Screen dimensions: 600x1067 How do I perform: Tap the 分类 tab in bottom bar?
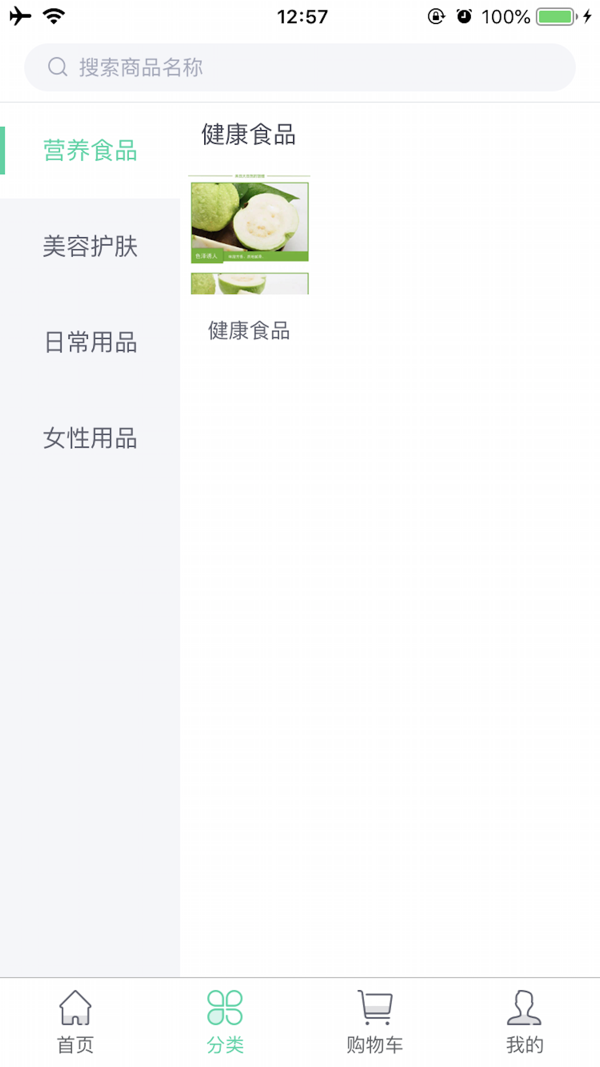click(x=225, y=1022)
